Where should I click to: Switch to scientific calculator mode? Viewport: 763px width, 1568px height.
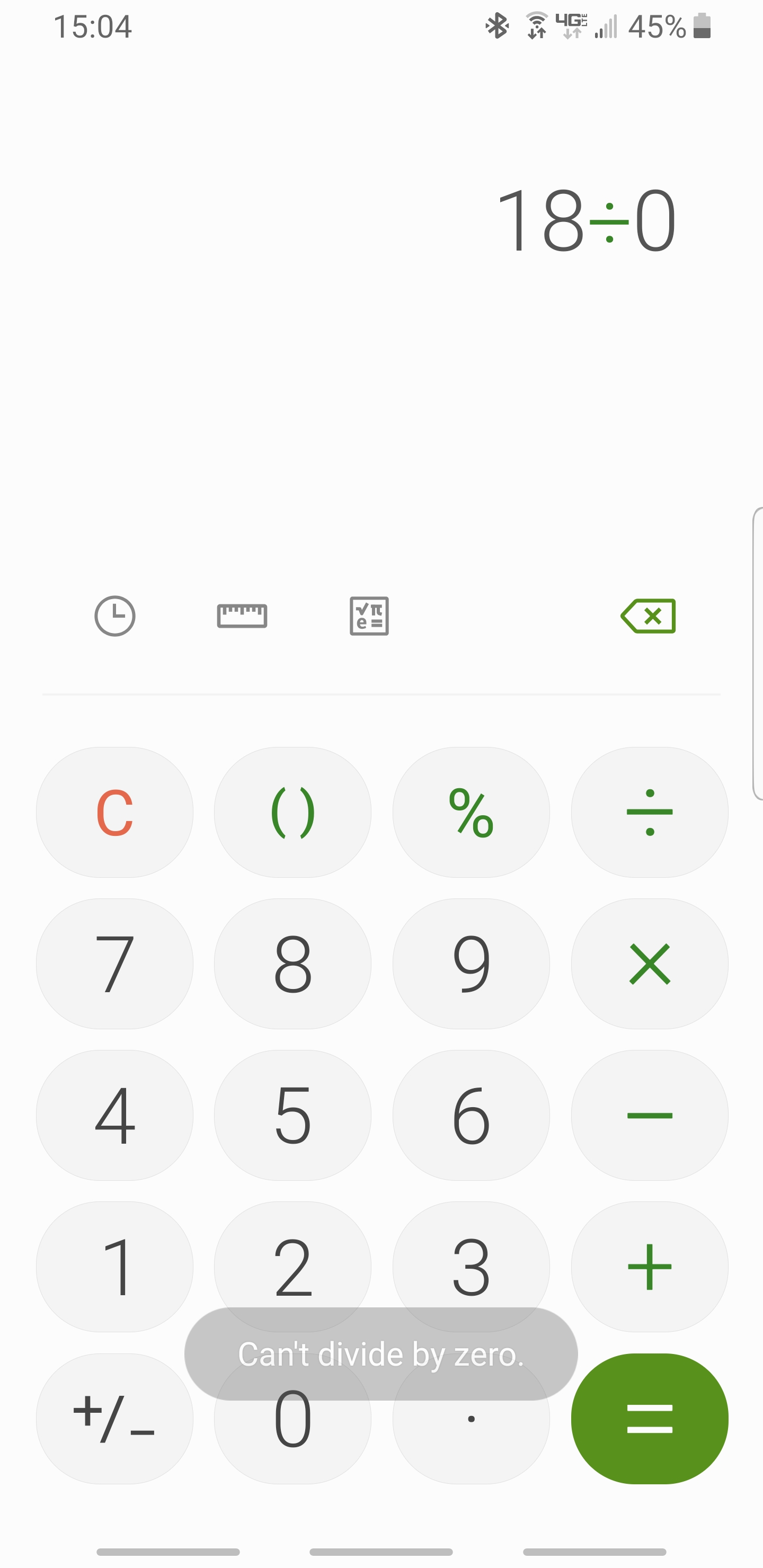click(x=369, y=616)
